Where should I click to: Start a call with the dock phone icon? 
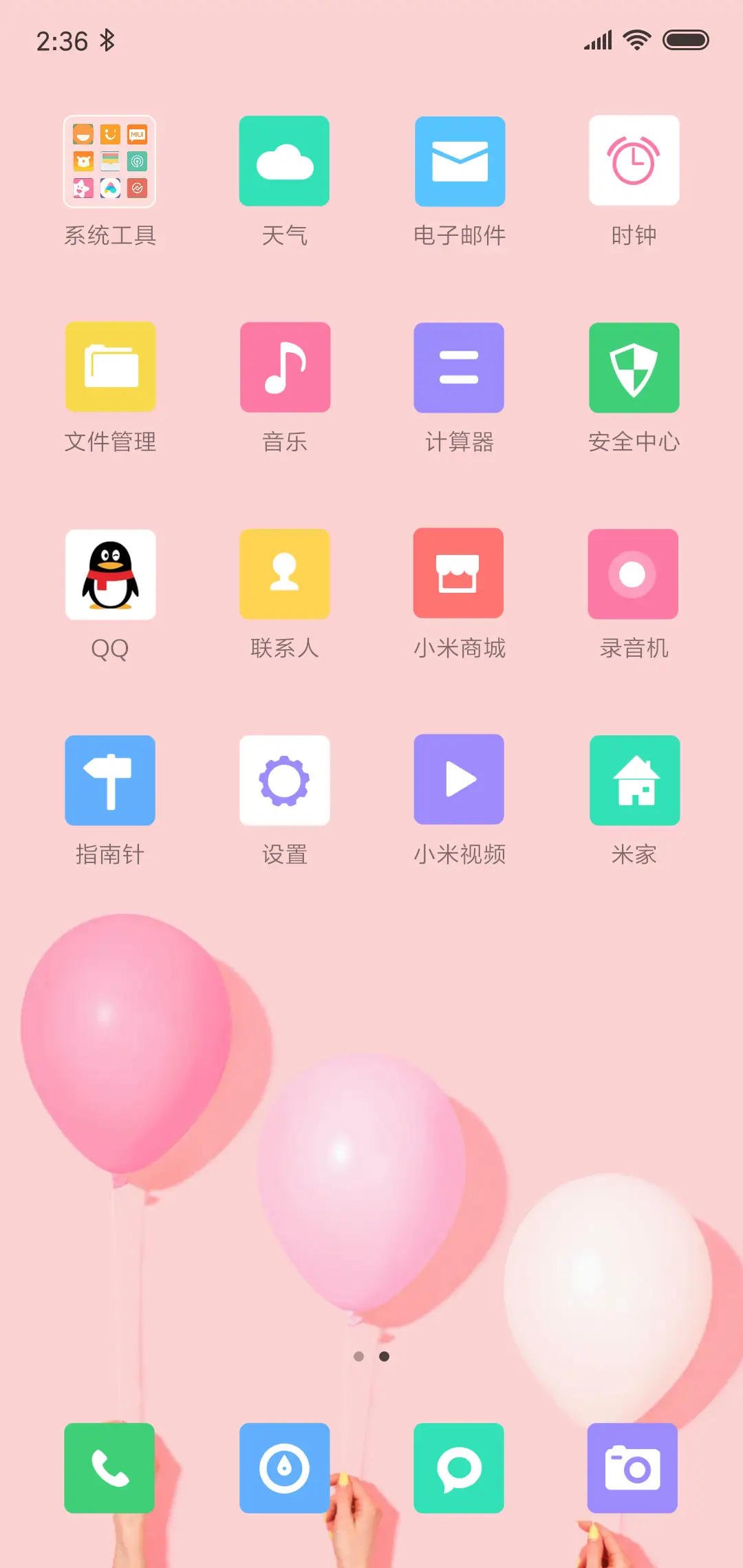[x=109, y=1469]
